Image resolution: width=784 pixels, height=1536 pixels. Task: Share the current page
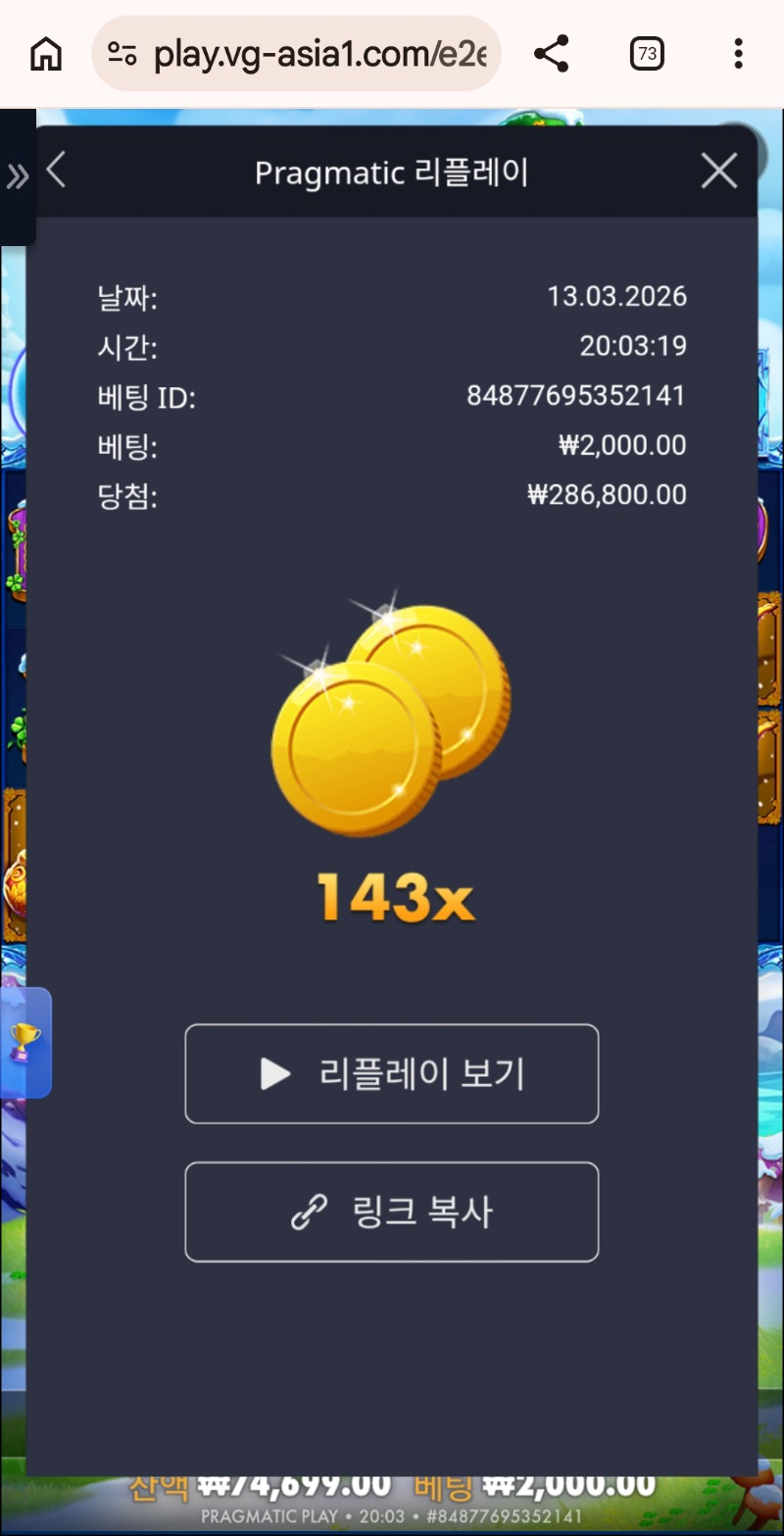point(552,55)
